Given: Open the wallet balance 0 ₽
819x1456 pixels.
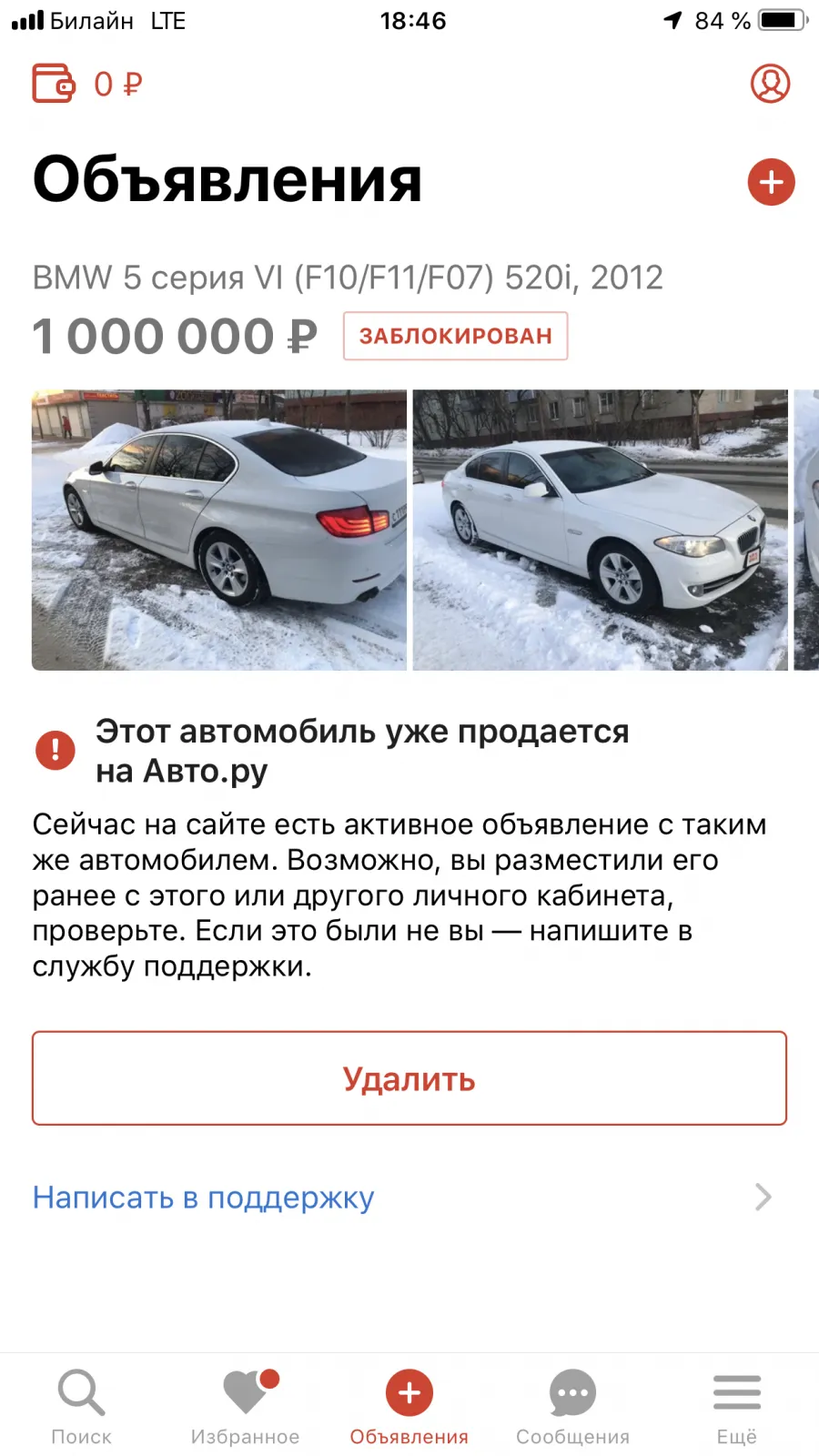Looking at the screenshot, I should click(87, 84).
